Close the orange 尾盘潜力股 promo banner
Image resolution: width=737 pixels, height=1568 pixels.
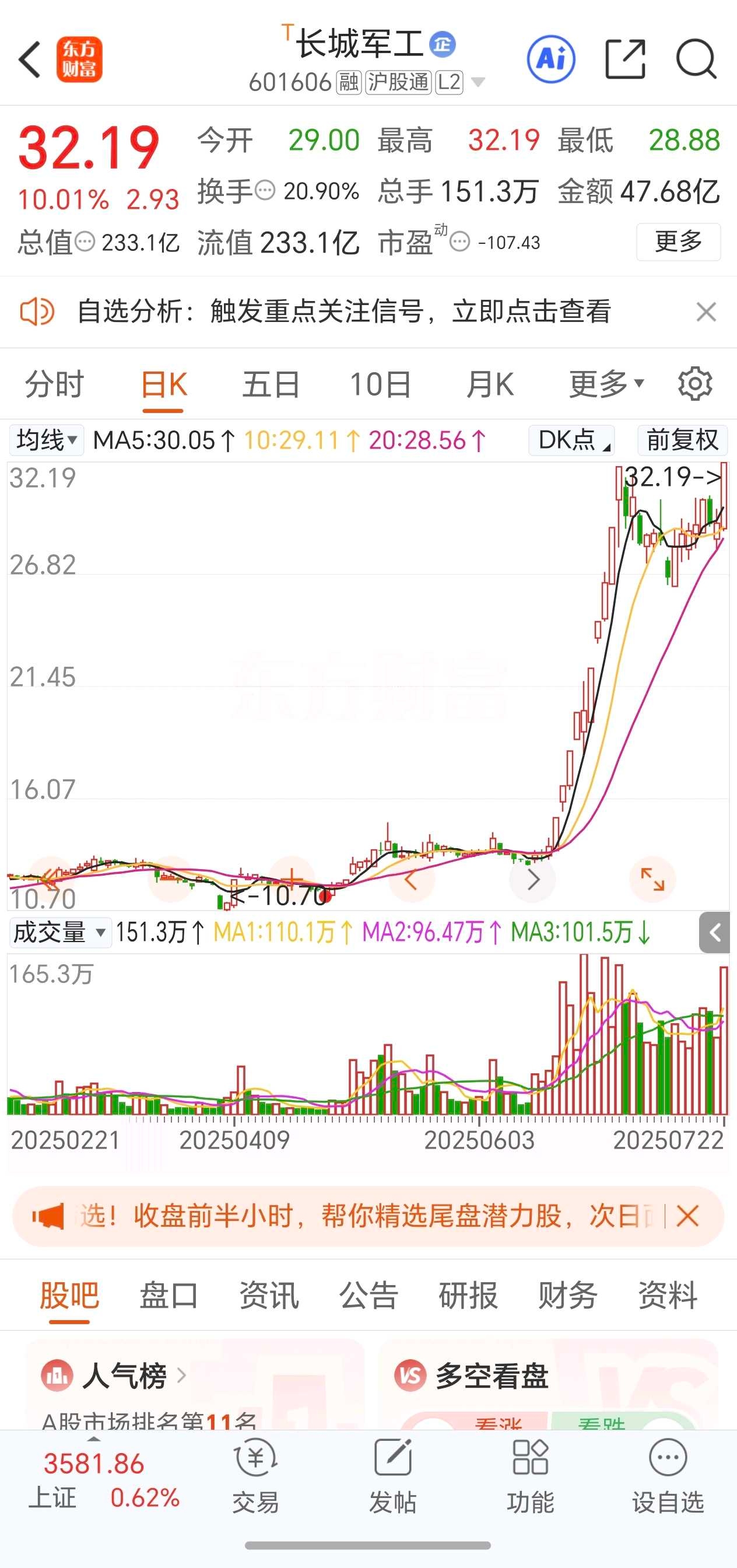coord(687,1216)
